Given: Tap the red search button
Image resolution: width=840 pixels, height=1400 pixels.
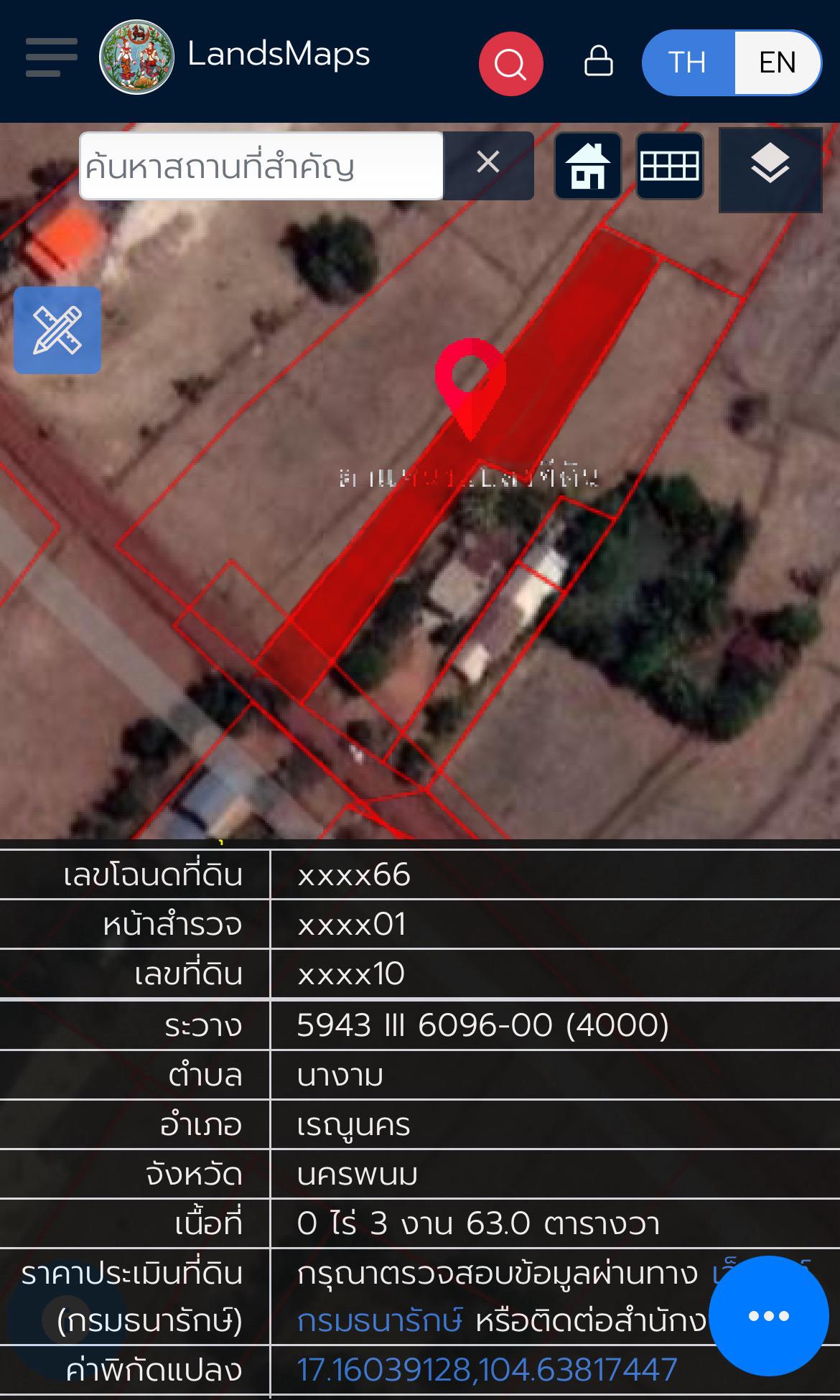Looking at the screenshot, I should pos(510,64).
